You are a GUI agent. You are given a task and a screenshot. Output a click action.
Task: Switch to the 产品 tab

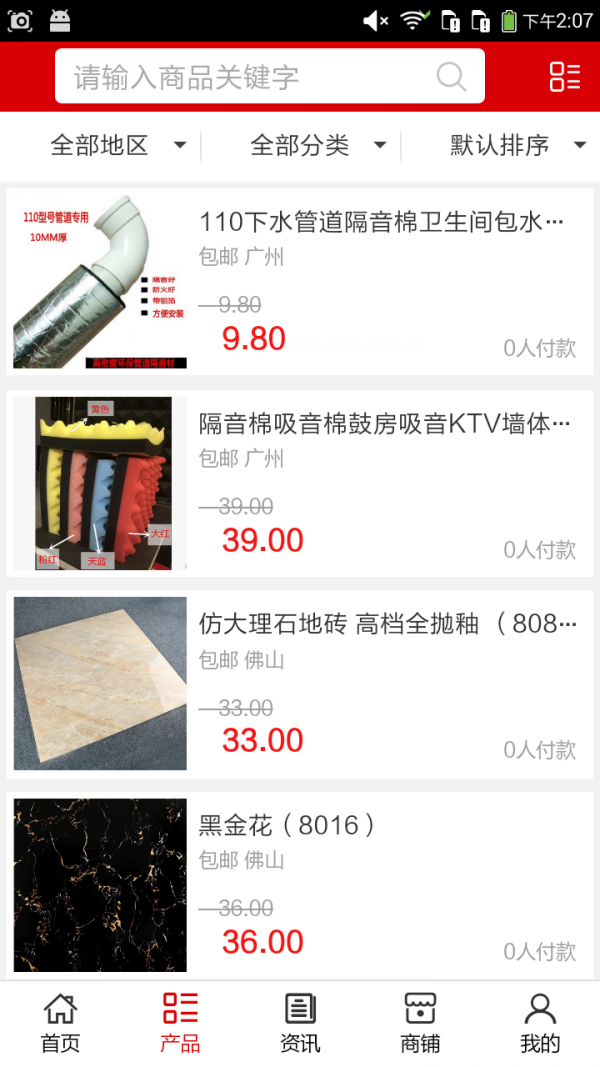(180, 1023)
